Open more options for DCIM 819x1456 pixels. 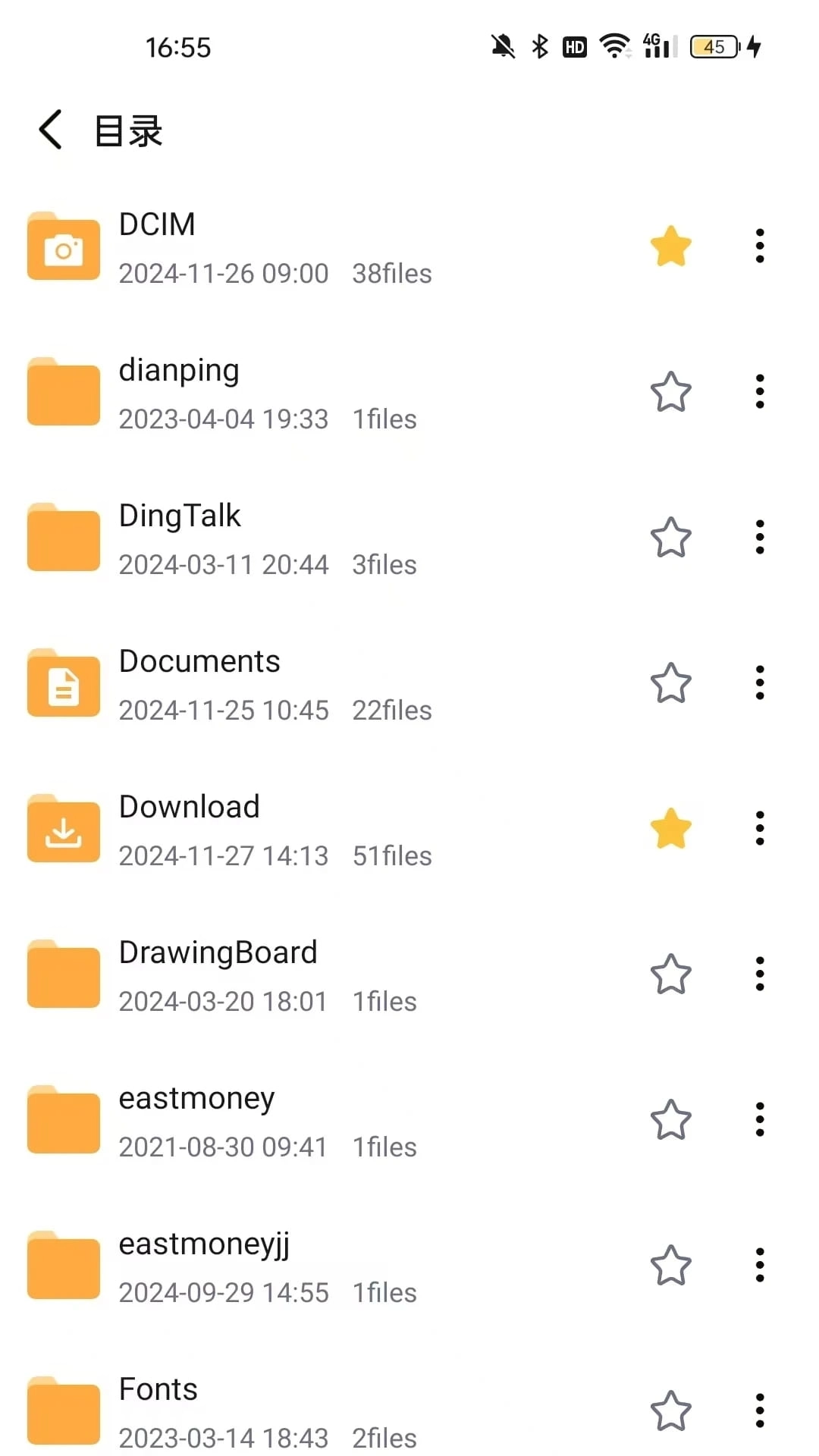pyautogui.click(x=760, y=246)
